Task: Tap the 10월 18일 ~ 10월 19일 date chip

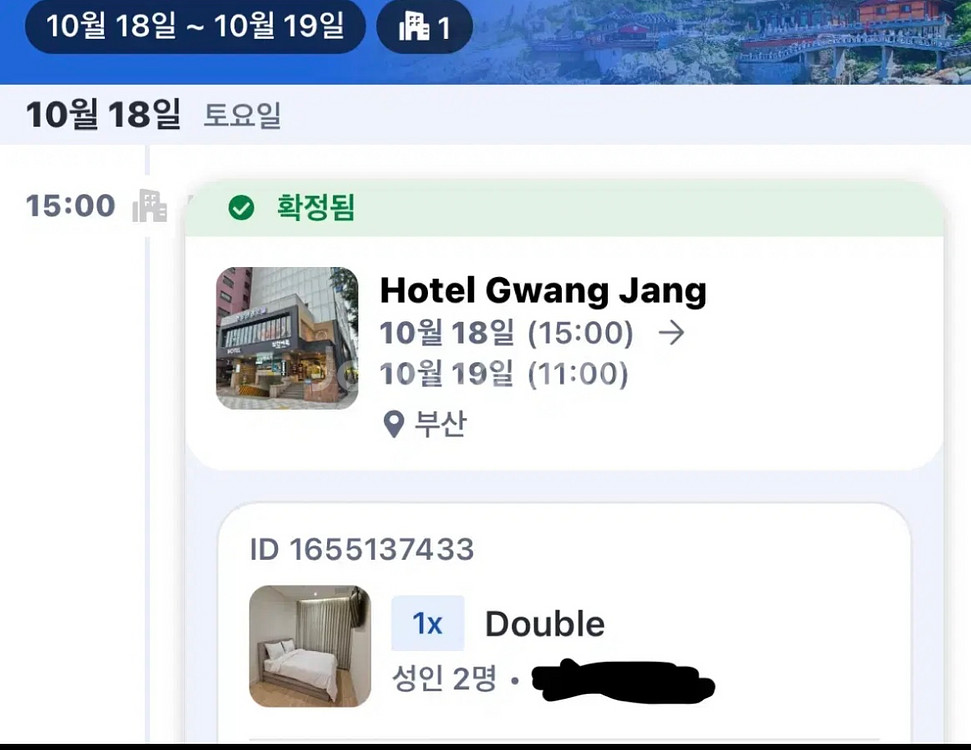Action: point(195,26)
